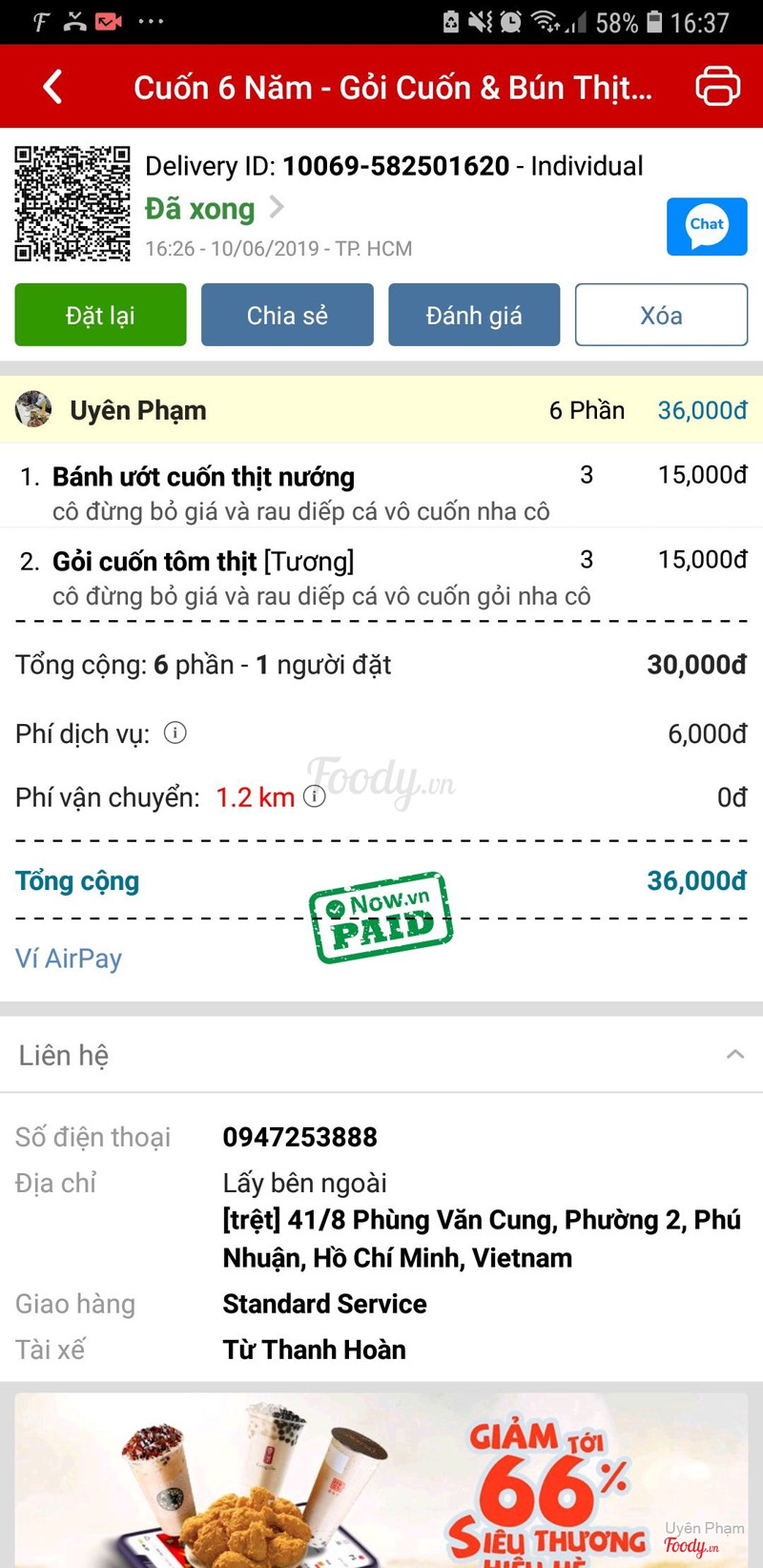Tap Đặt lại to reorder
The image size is (763, 1568).
pos(100,315)
